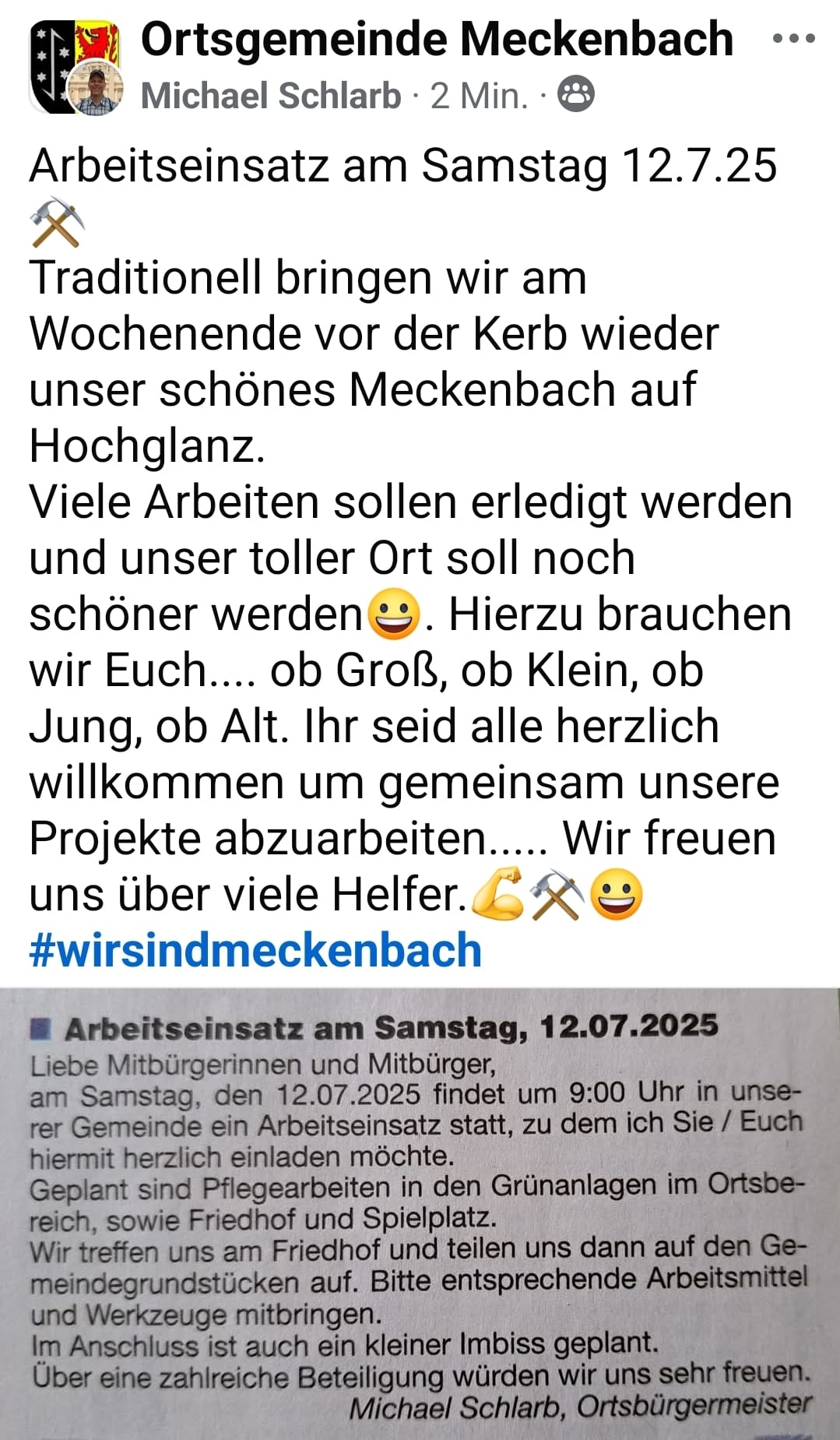The height and width of the screenshot is (1440, 840).
Task: Open the #wirsindmeckenbach hashtag
Action: (255, 950)
